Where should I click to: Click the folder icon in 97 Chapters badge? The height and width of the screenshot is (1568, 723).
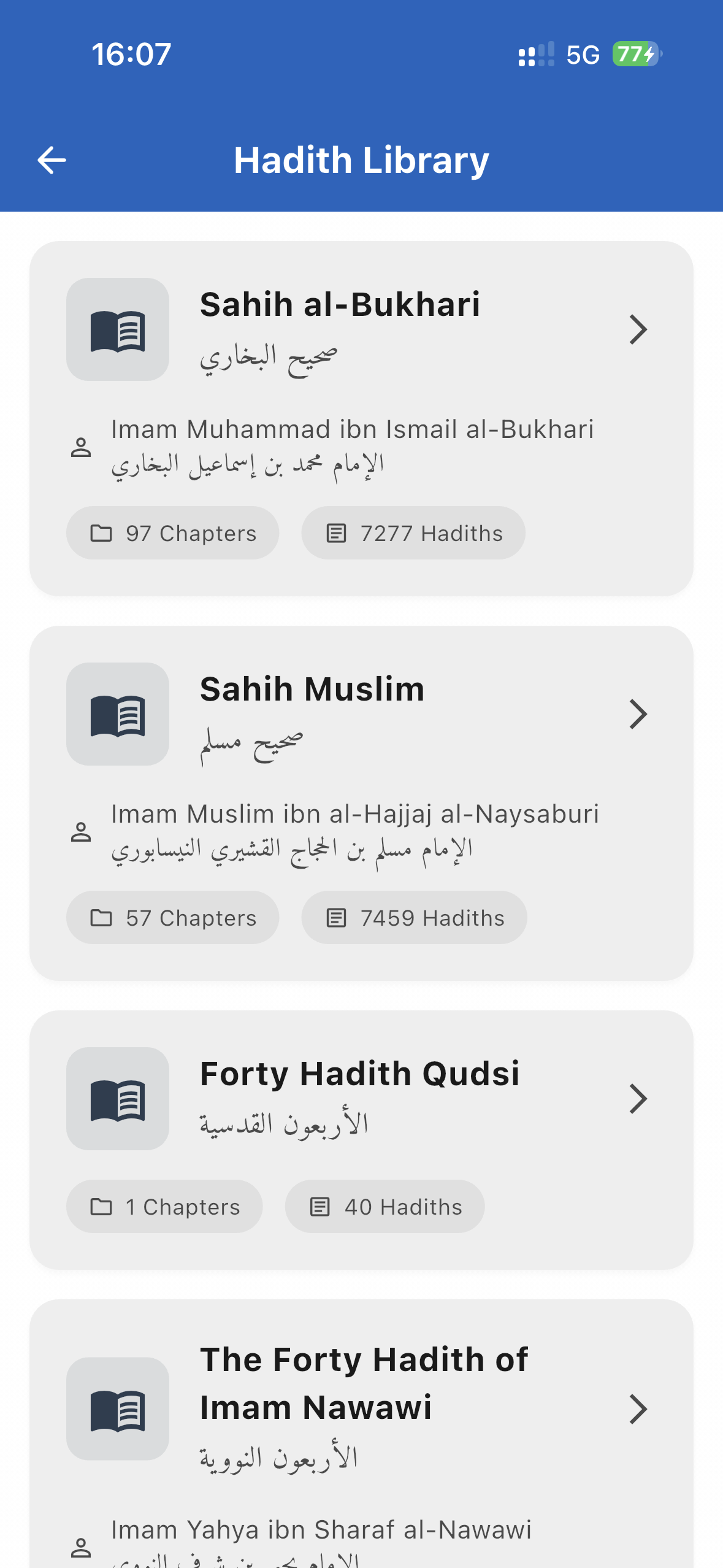[x=100, y=532]
